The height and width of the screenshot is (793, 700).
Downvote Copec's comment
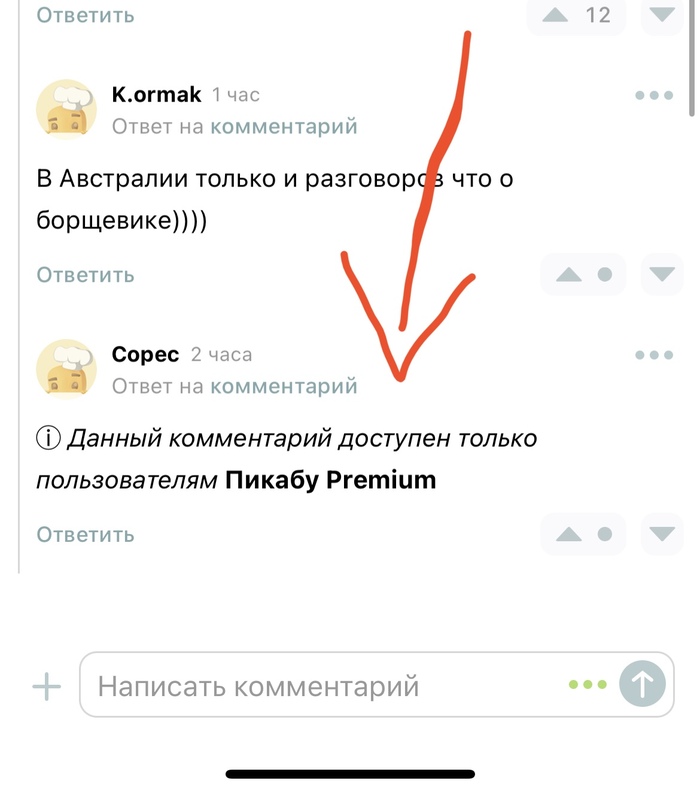(661, 534)
